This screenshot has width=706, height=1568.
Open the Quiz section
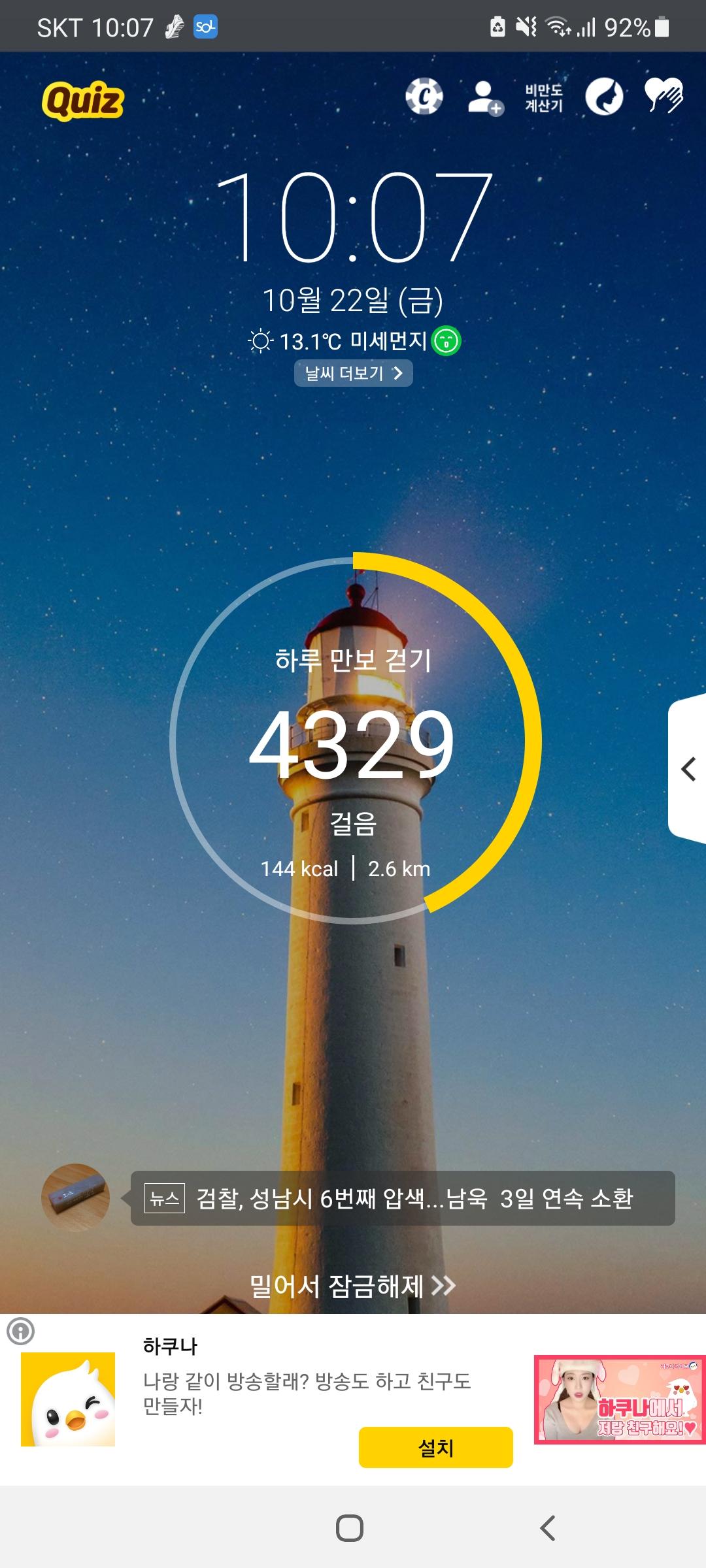[83, 101]
